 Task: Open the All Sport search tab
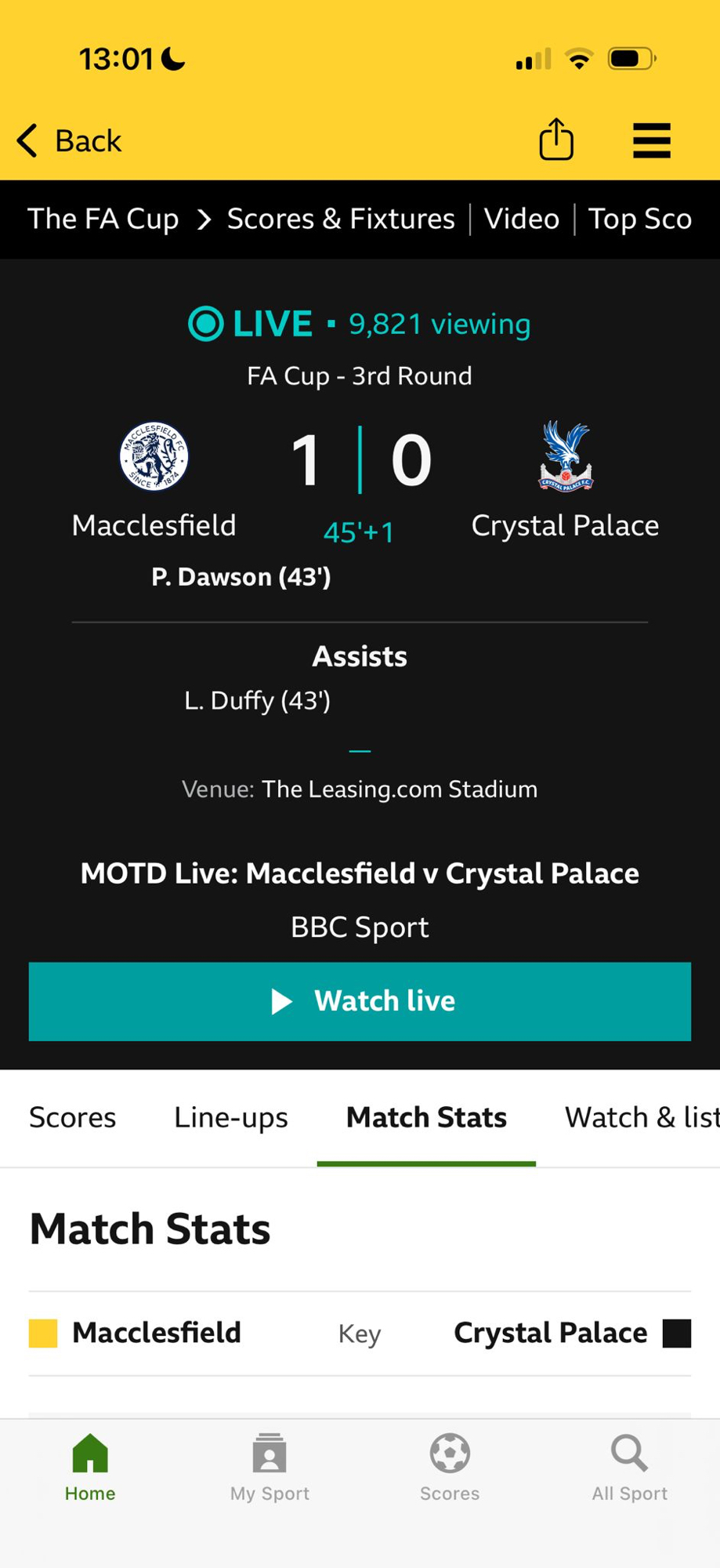[629, 1468]
